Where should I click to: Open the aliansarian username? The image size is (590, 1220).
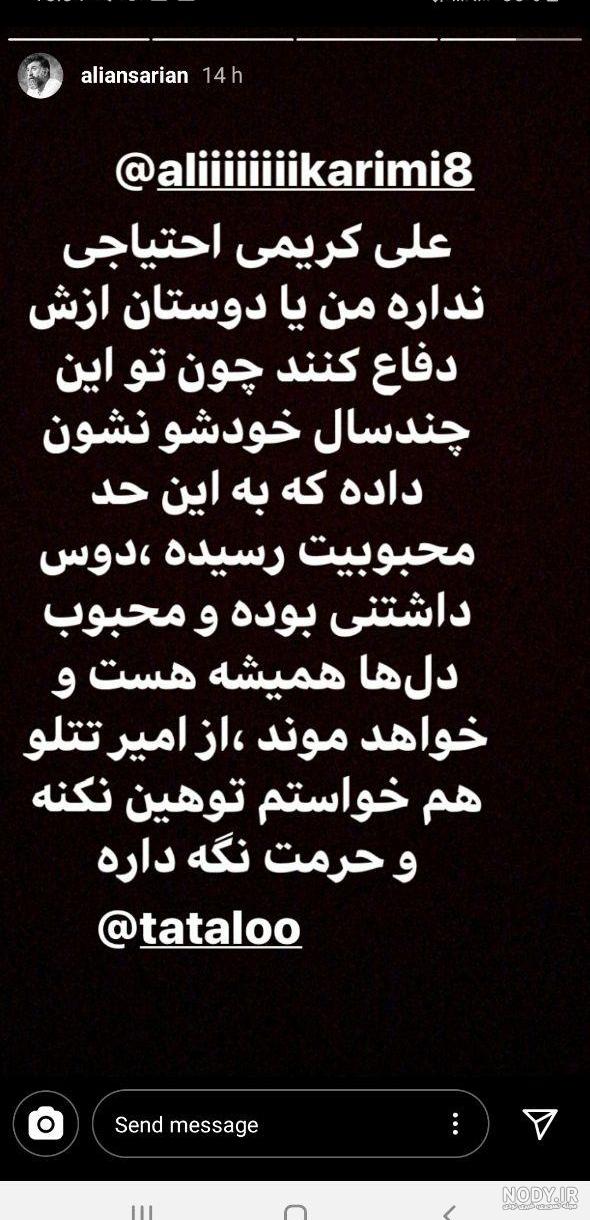[134, 76]
